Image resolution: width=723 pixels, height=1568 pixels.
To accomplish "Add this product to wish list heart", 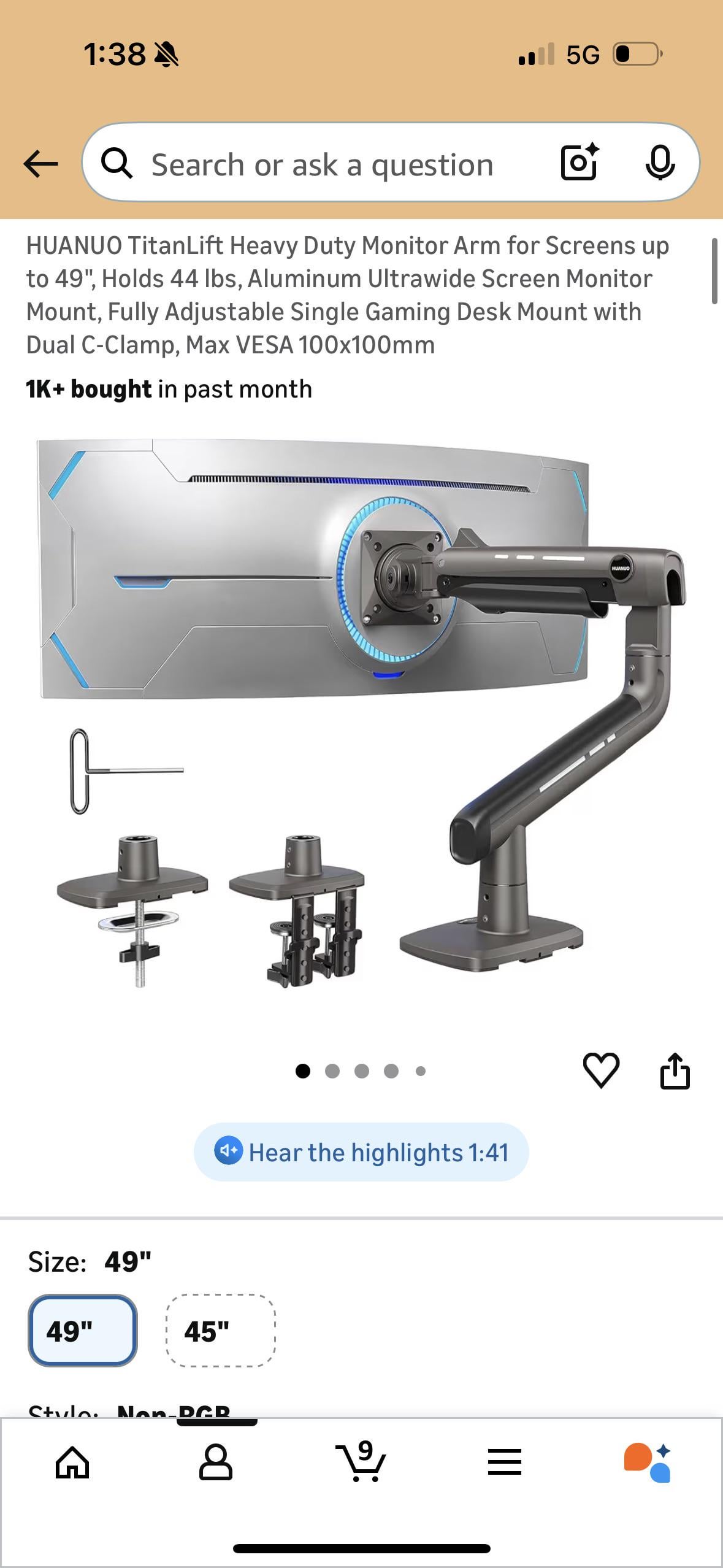I will (x=600, y=1070).
